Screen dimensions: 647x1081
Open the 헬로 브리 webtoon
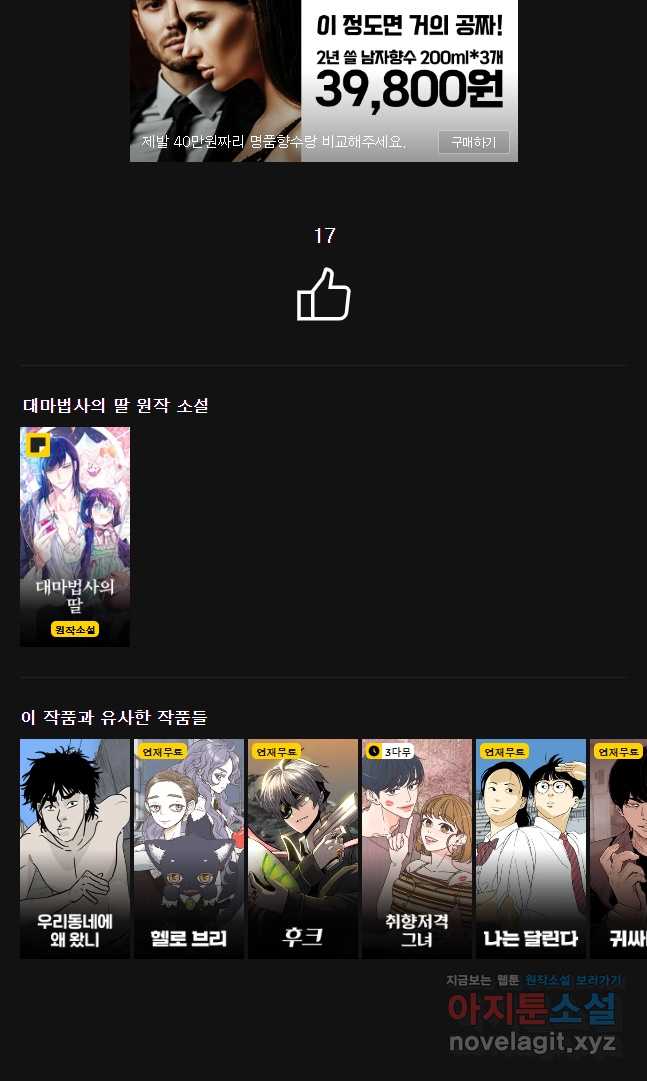pyautogui.click(x=189, y=848)
